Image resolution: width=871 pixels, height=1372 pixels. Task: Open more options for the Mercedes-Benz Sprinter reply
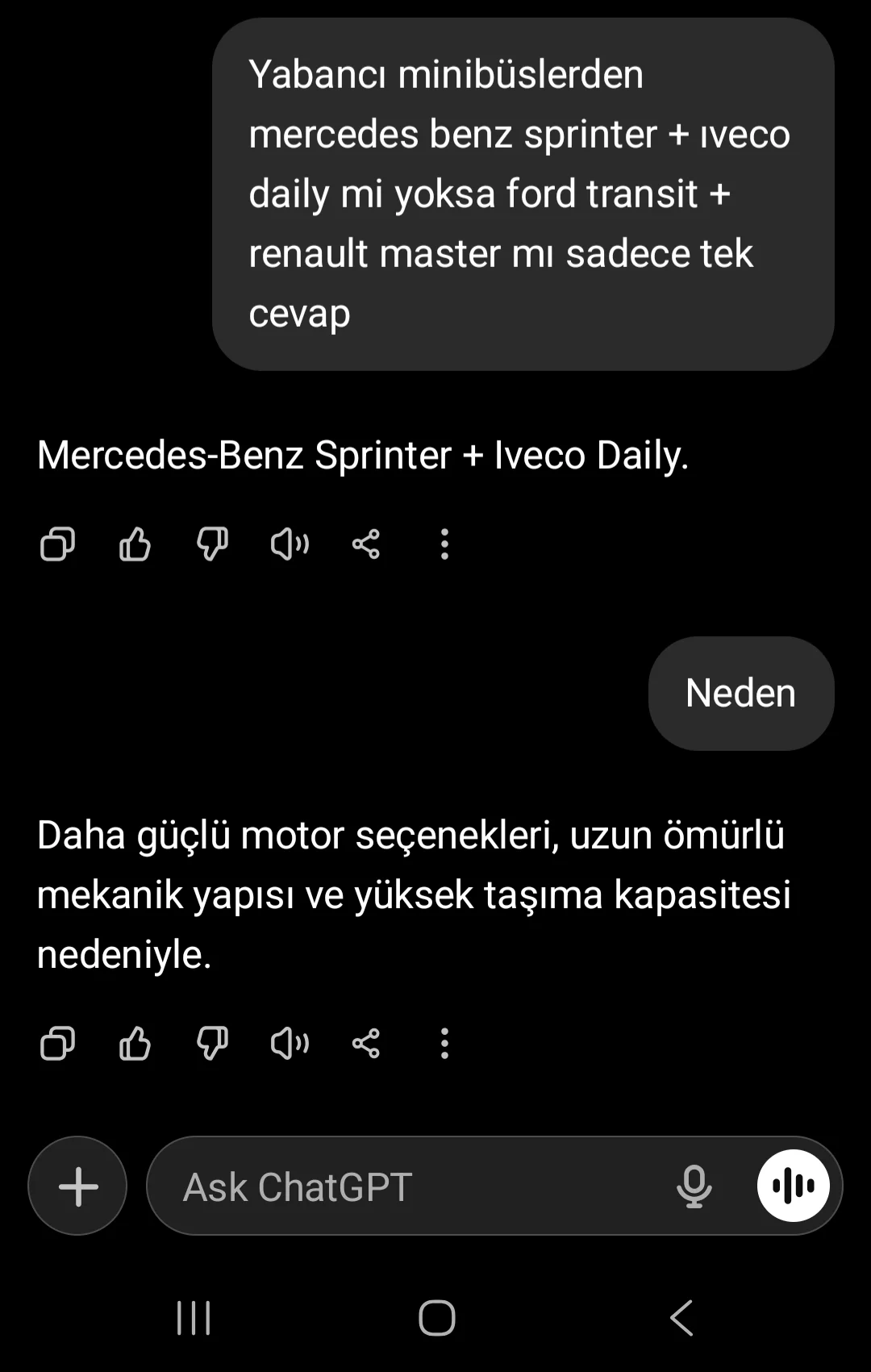444,544
